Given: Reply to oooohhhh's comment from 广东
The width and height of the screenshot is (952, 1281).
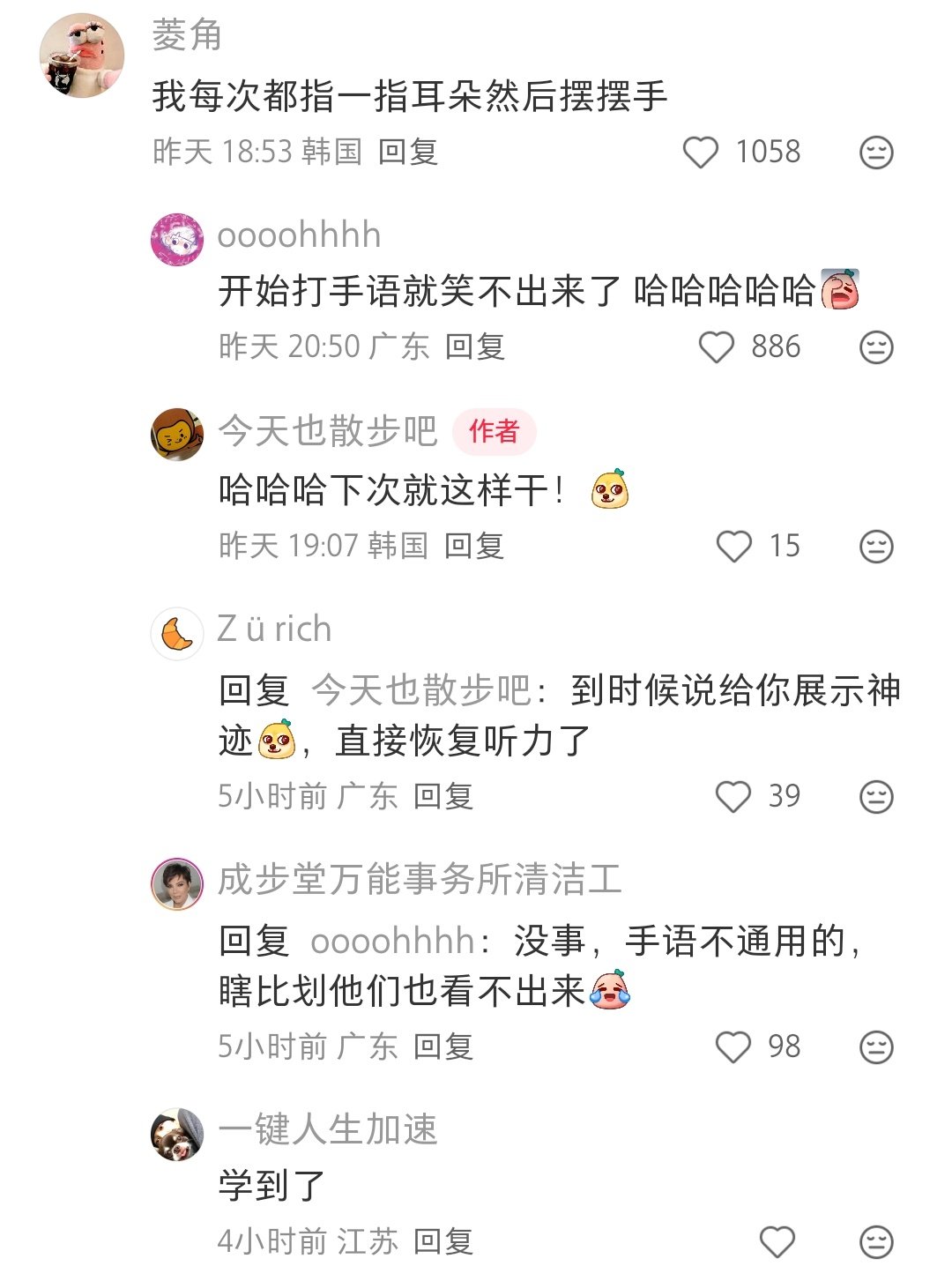Looking at the screenshot, I should (x=475, y=346).
